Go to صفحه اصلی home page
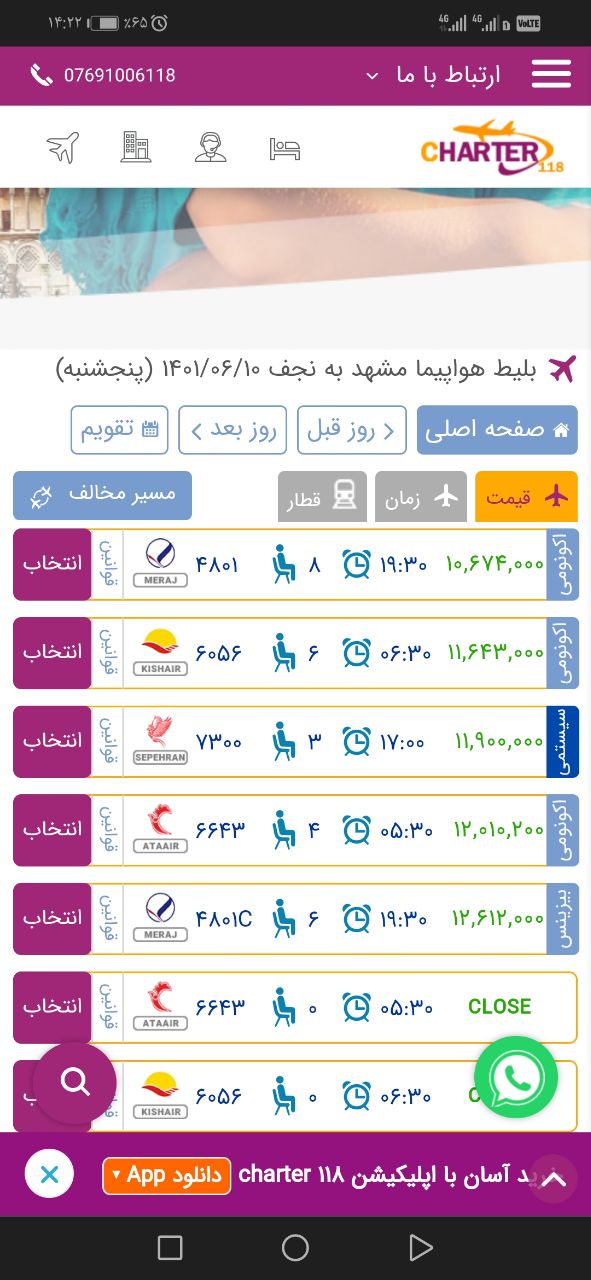The height and width of the screenshot is (1280, 591). (497, 430)
